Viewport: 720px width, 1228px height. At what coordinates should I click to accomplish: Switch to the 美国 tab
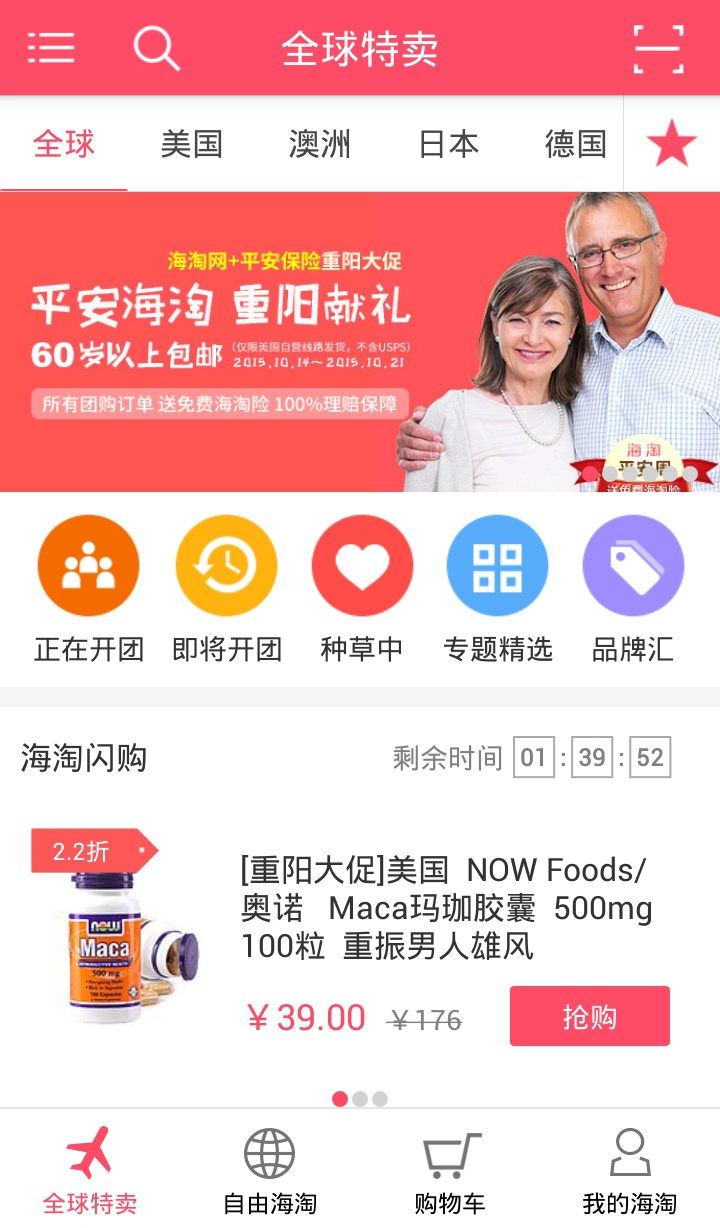coord(191,144)
